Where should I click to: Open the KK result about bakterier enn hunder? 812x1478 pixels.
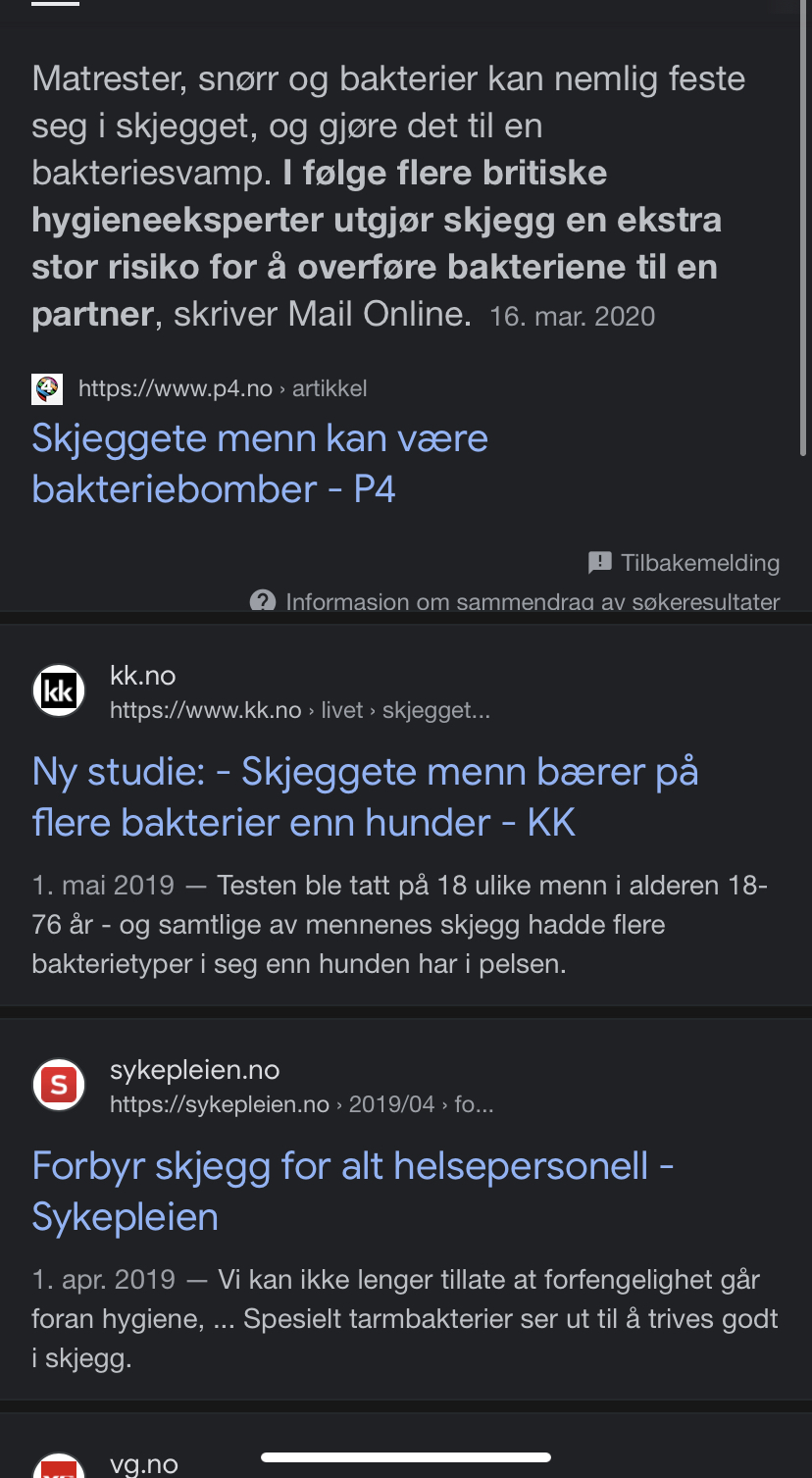[365, 796]
